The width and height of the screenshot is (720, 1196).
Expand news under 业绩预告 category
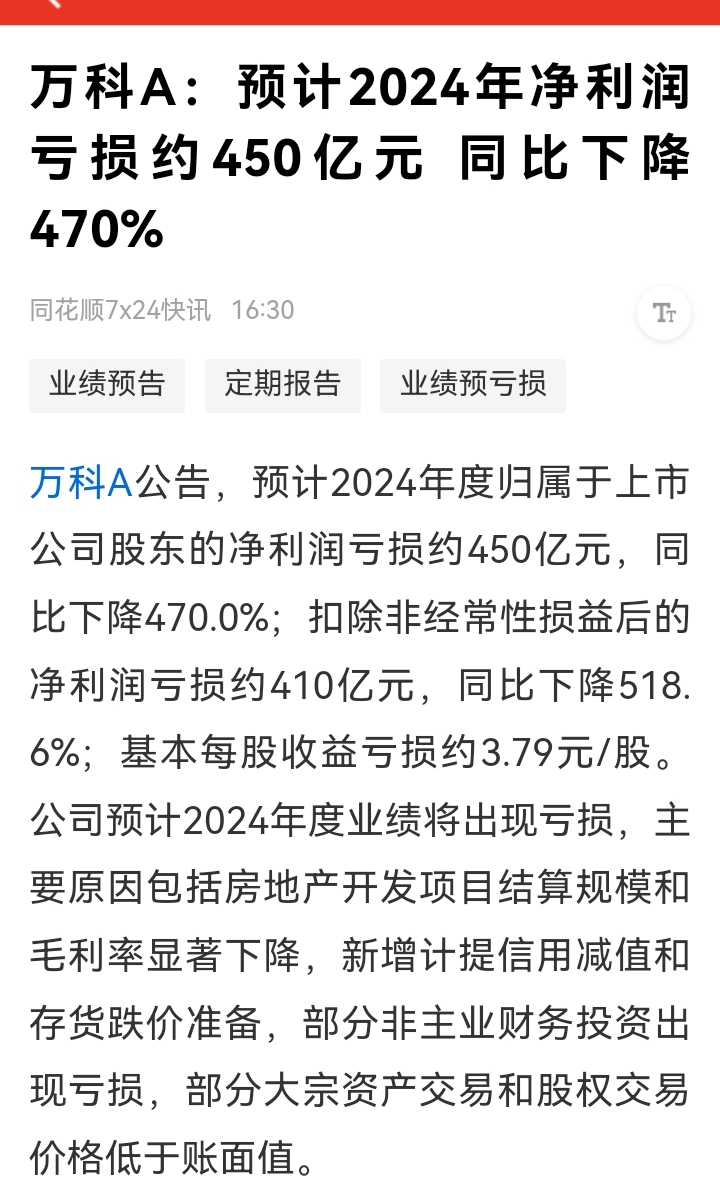[107, 384]
